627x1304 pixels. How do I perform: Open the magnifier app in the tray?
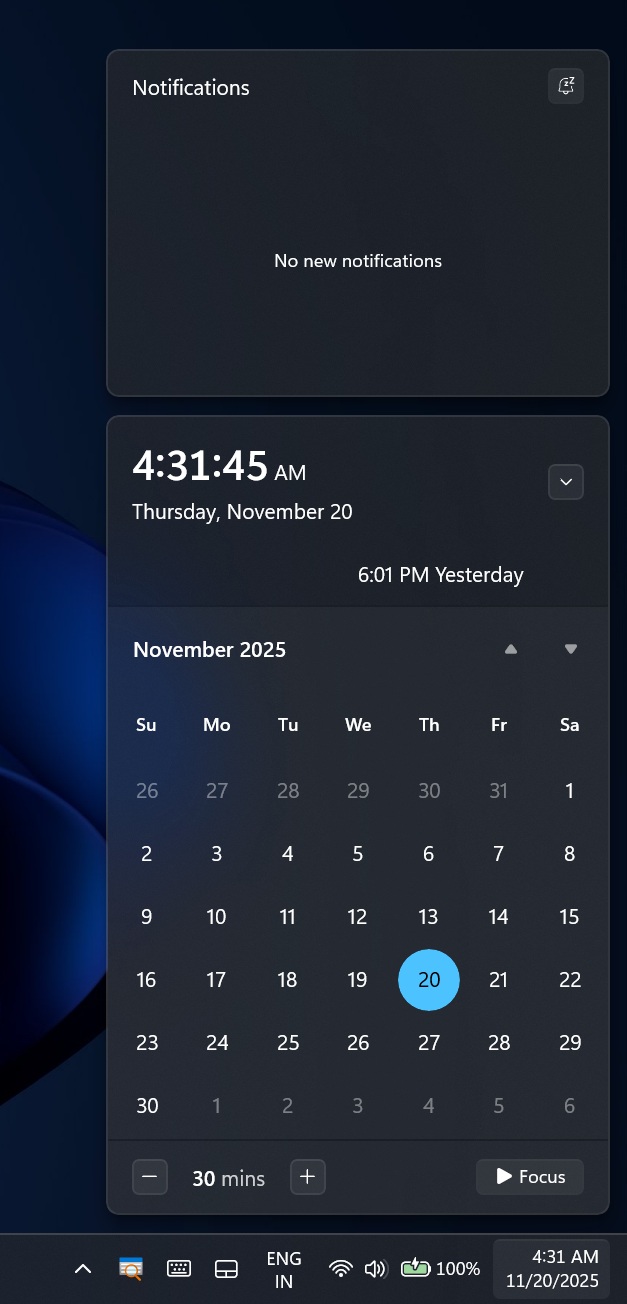130,1269
